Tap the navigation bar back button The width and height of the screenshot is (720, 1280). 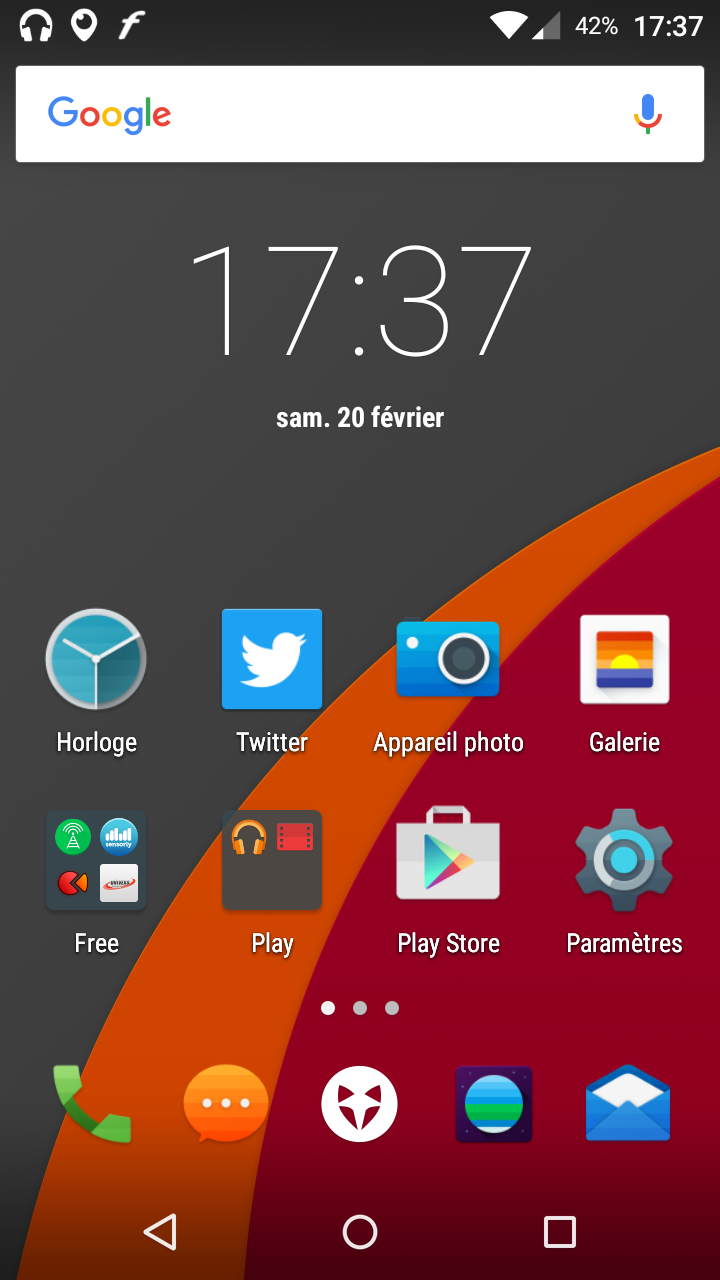point(160,1232)
